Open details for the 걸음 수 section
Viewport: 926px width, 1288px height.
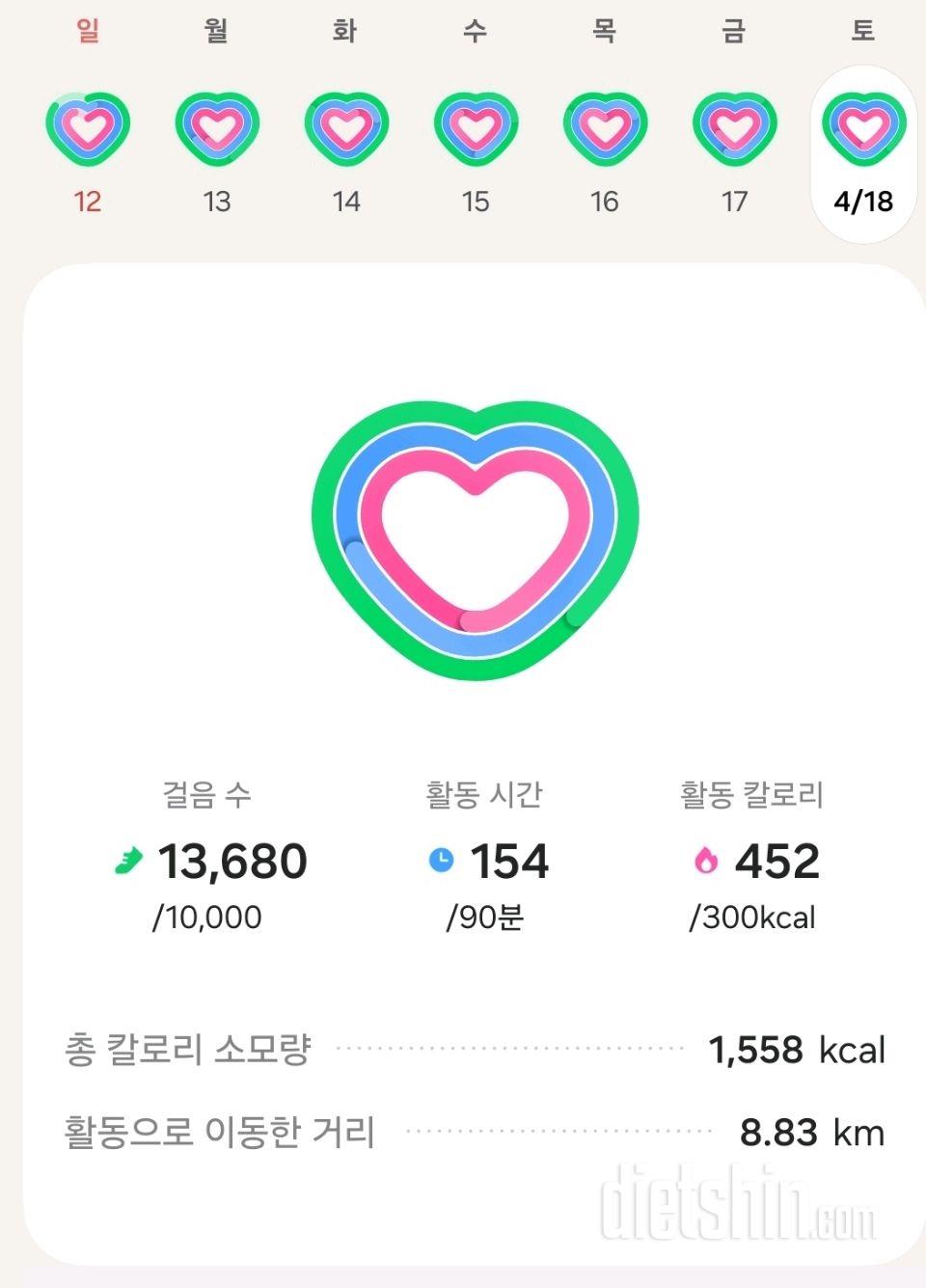[x=207, y=795]
